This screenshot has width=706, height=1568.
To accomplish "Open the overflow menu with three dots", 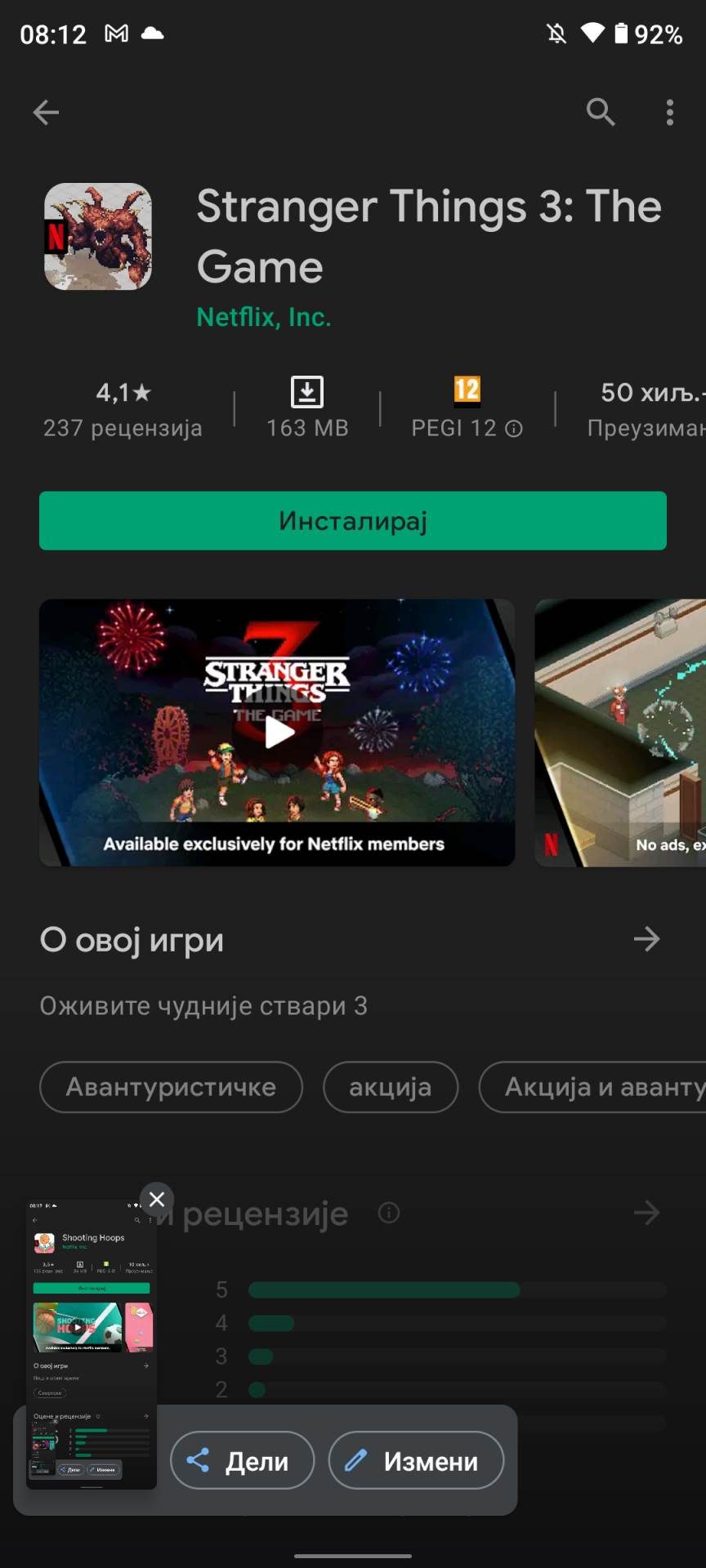I will (669, 112).
